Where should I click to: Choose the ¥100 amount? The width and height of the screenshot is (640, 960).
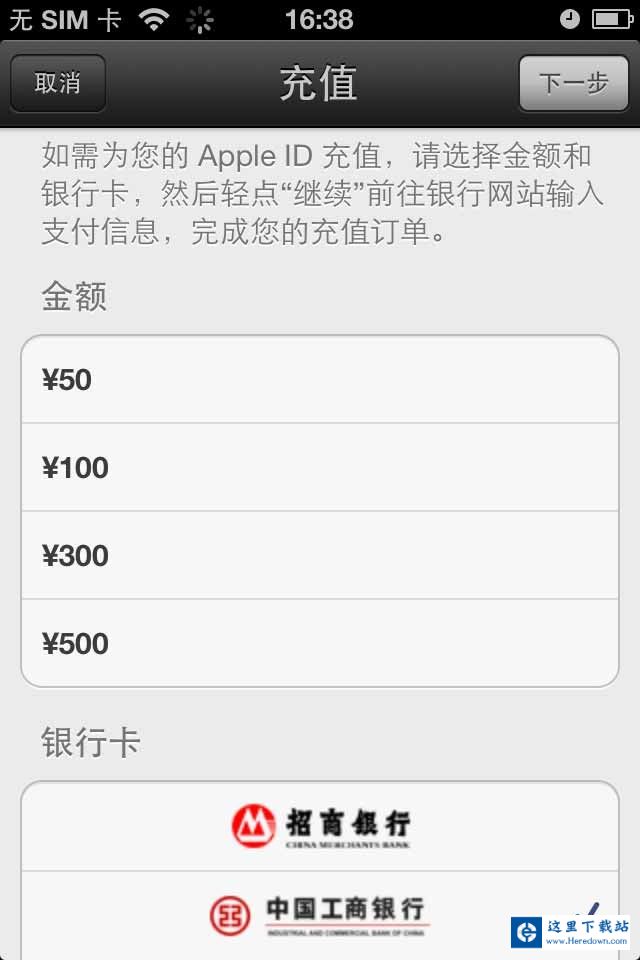click(320, 468)
